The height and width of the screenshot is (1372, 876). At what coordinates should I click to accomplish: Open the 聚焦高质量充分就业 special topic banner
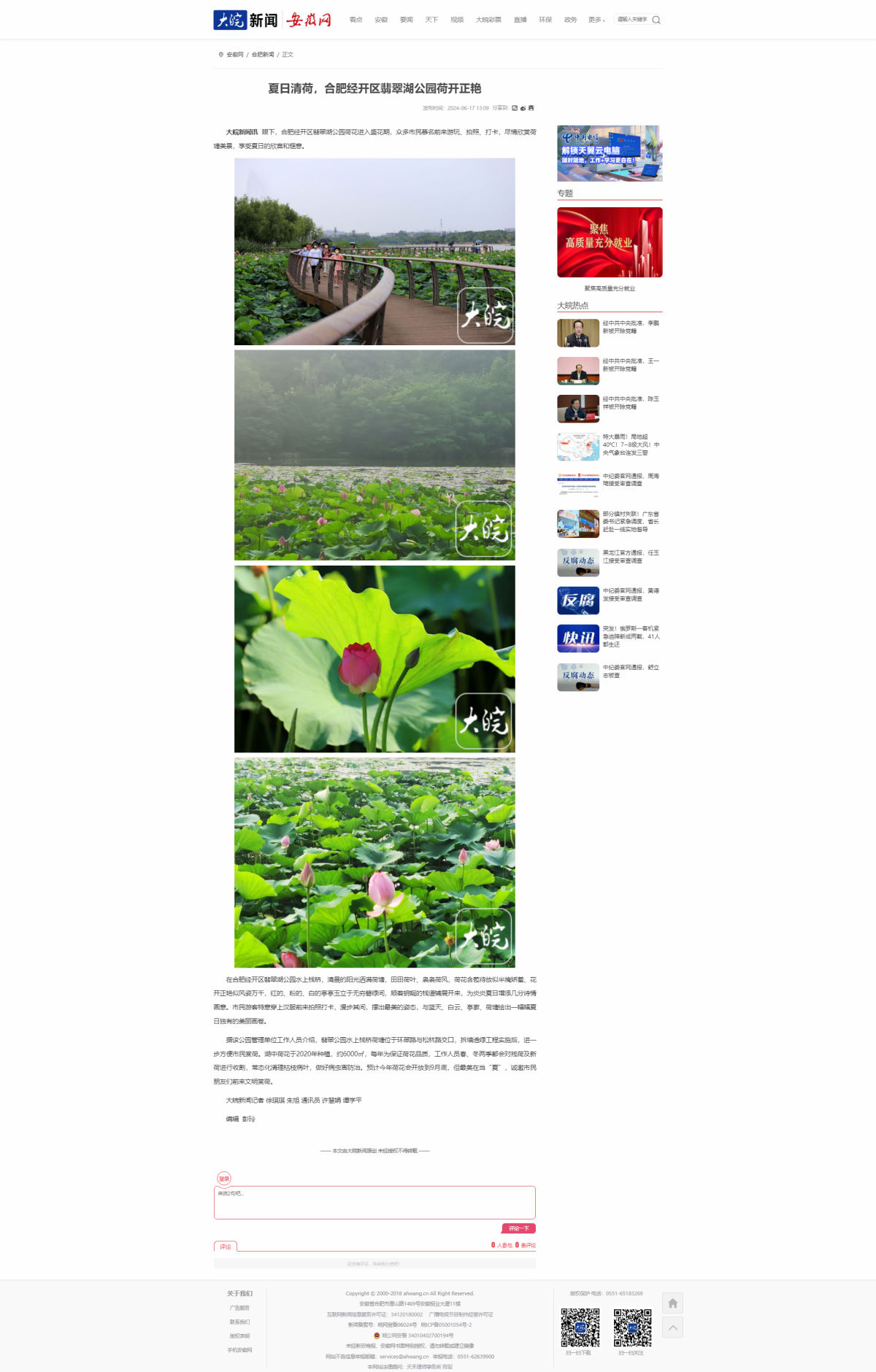610,242
